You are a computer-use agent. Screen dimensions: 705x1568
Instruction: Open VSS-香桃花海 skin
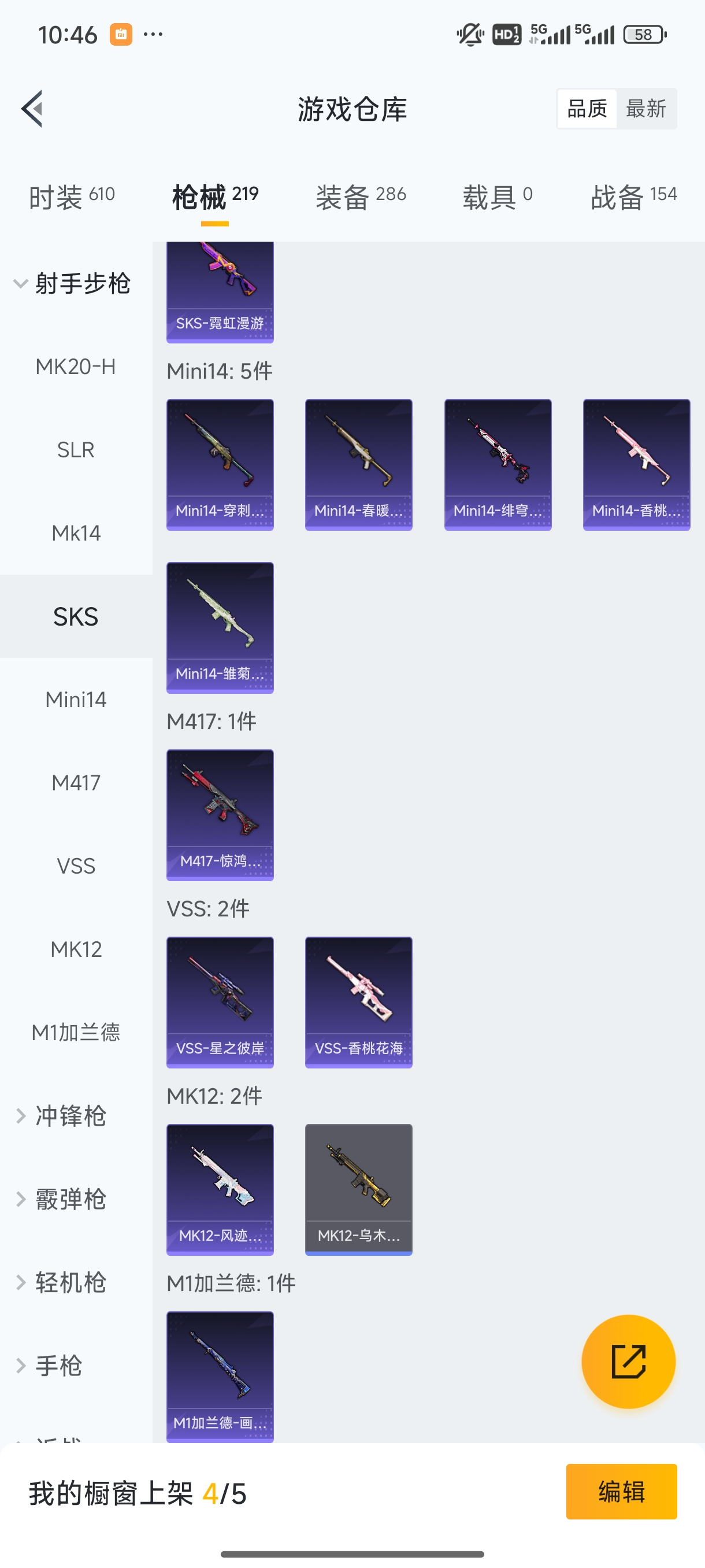[358, 1002]
